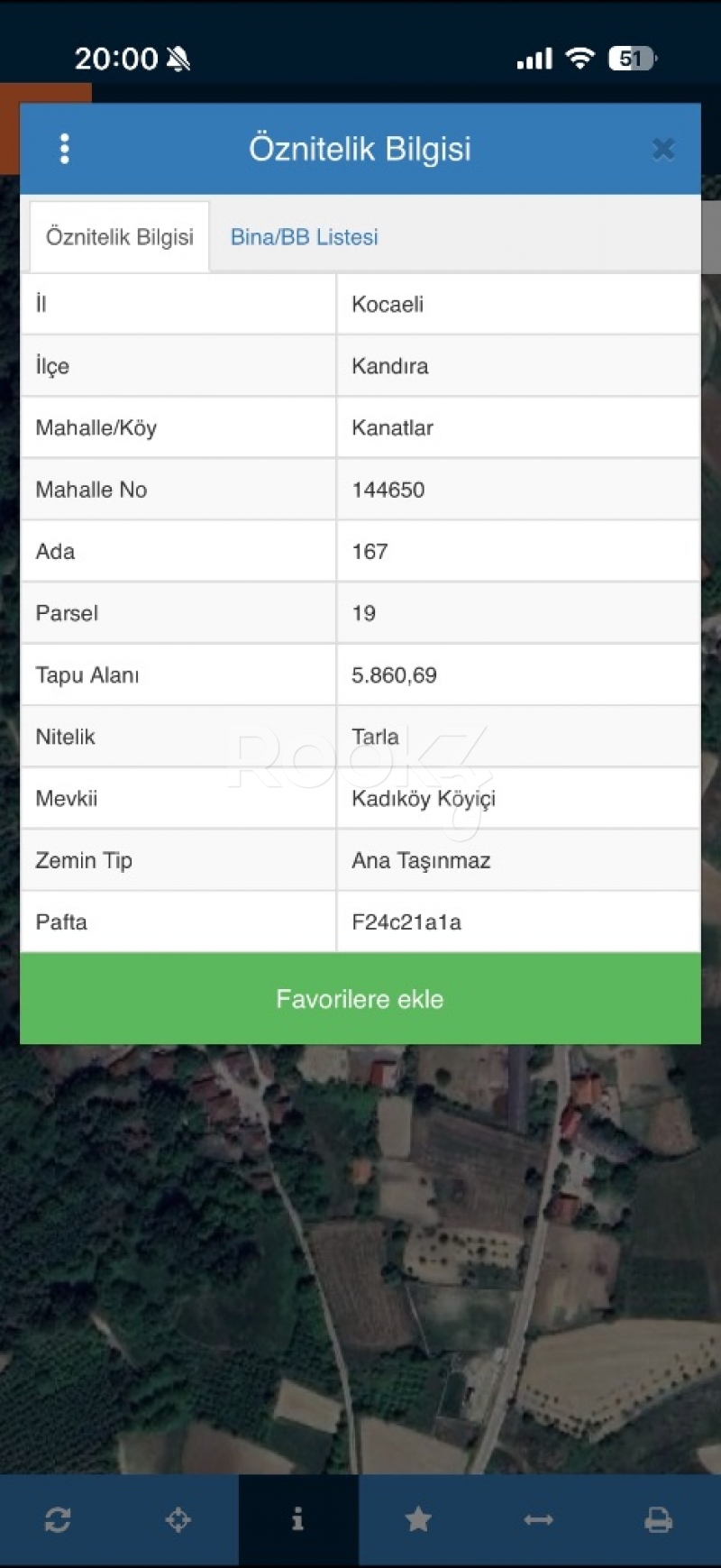Viewport: 721px width, 1568px height.
Task: Select the Öznitelik Bilgisi tab
Action: [x=120, y=237]
